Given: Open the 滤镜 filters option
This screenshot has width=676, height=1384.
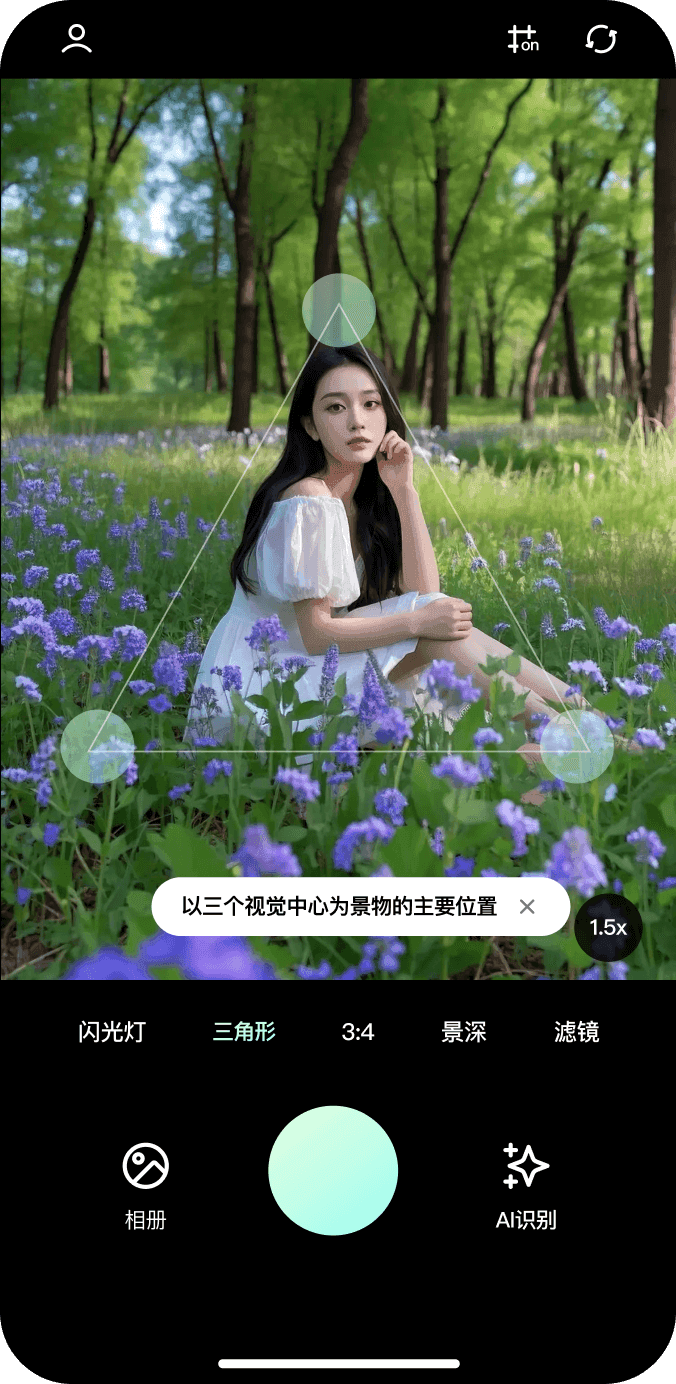Looking at the screenshot, I should 577,1032.
